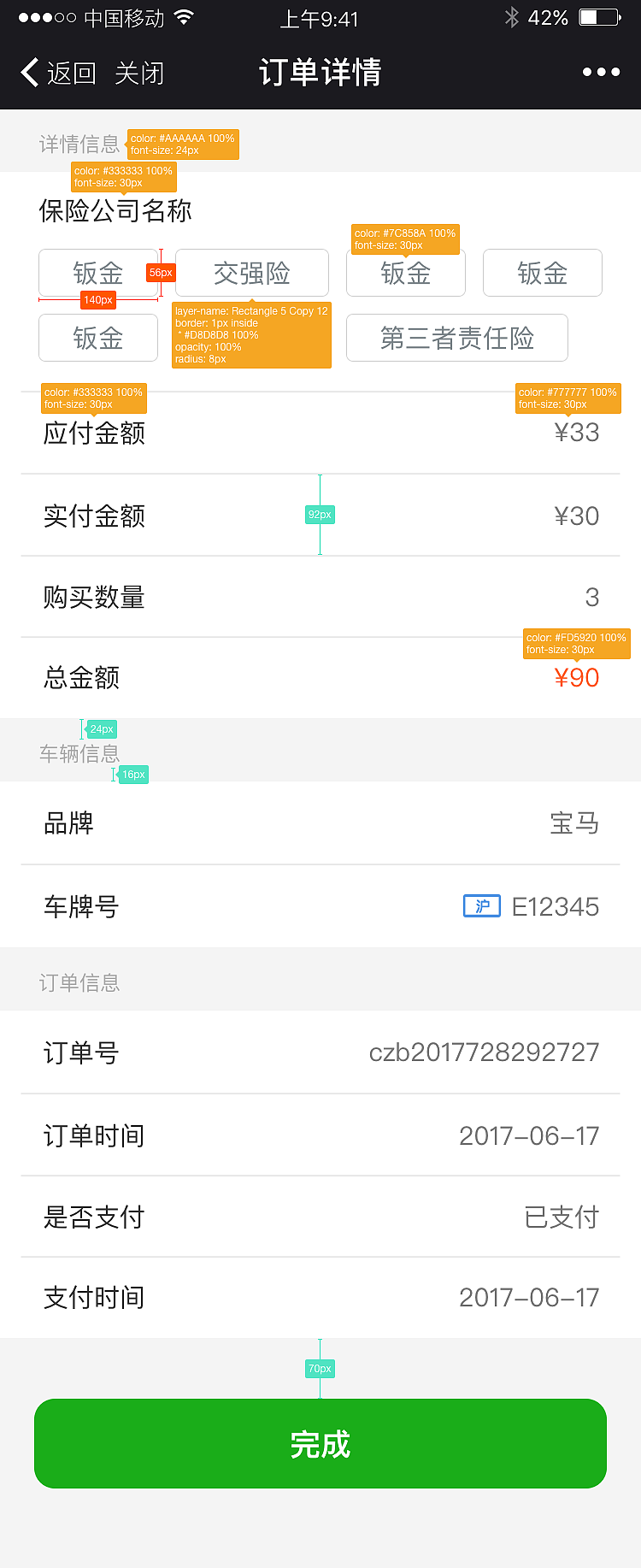
Task: Toggle the first 钣金 option chip
Action: tap(97, 273)
